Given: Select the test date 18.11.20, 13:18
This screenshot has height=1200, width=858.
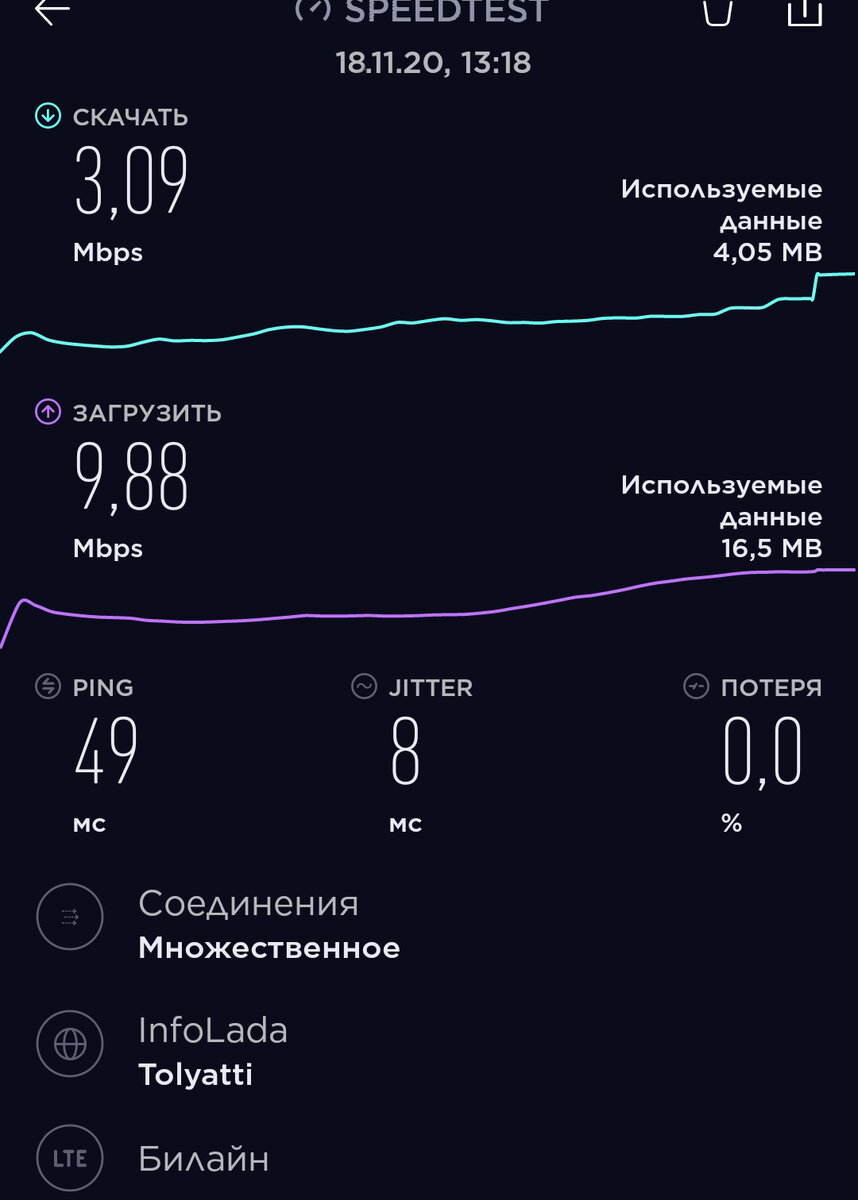Looking at the screenshot, I should [x=429, y=63].
